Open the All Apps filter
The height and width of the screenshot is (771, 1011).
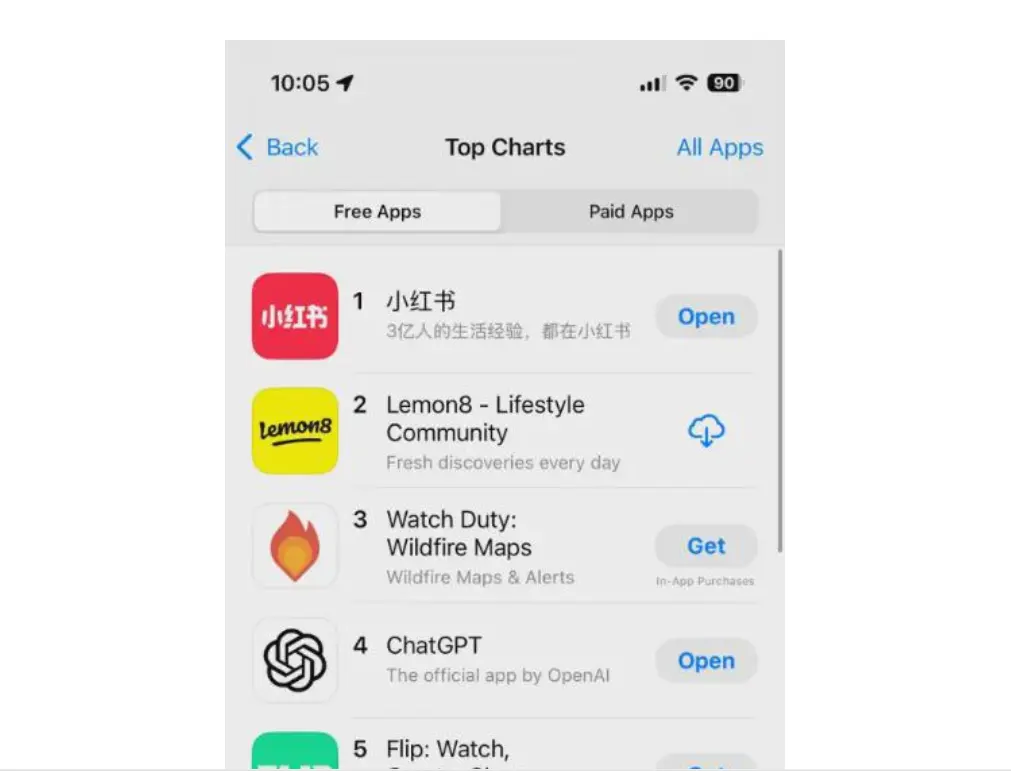coord(719,148)
